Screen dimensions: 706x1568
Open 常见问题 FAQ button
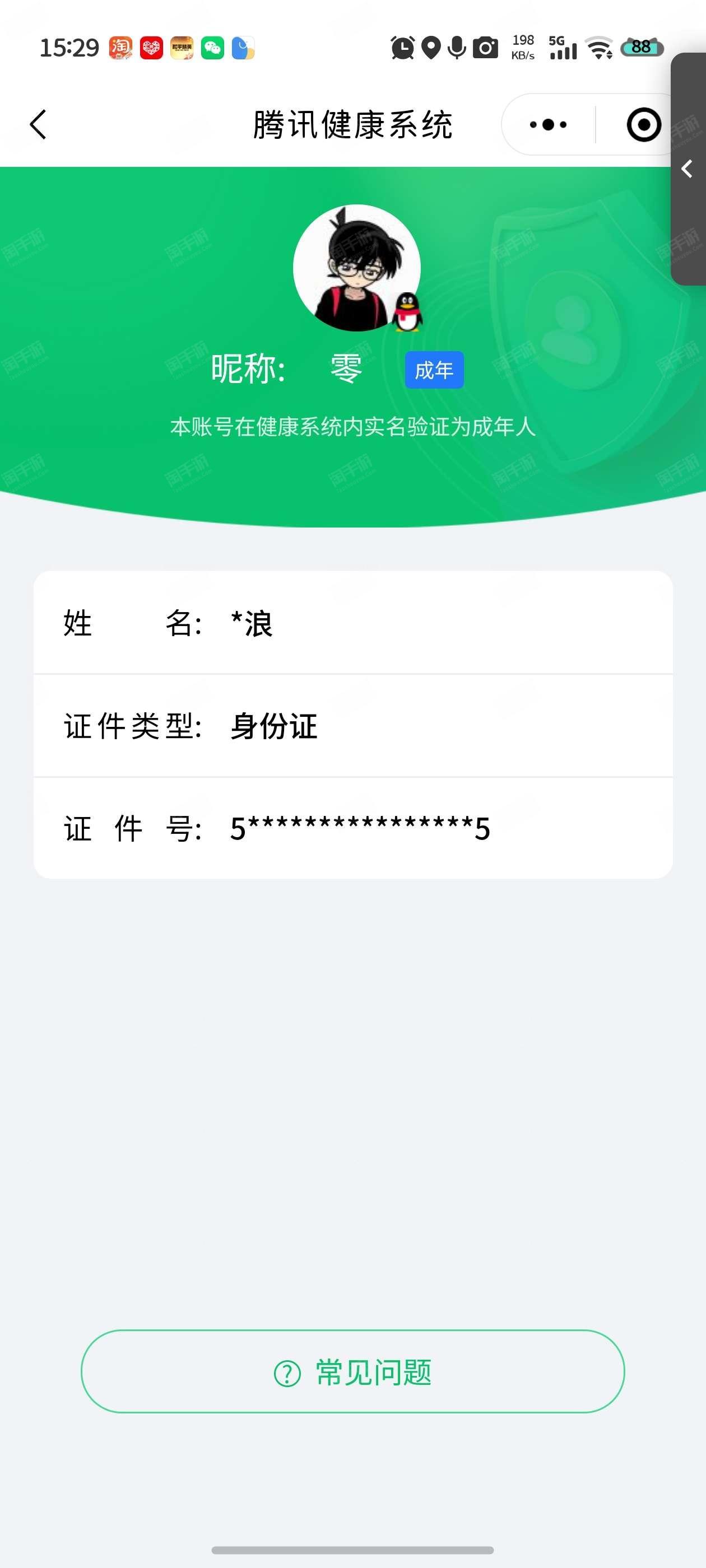point(352,1372)
